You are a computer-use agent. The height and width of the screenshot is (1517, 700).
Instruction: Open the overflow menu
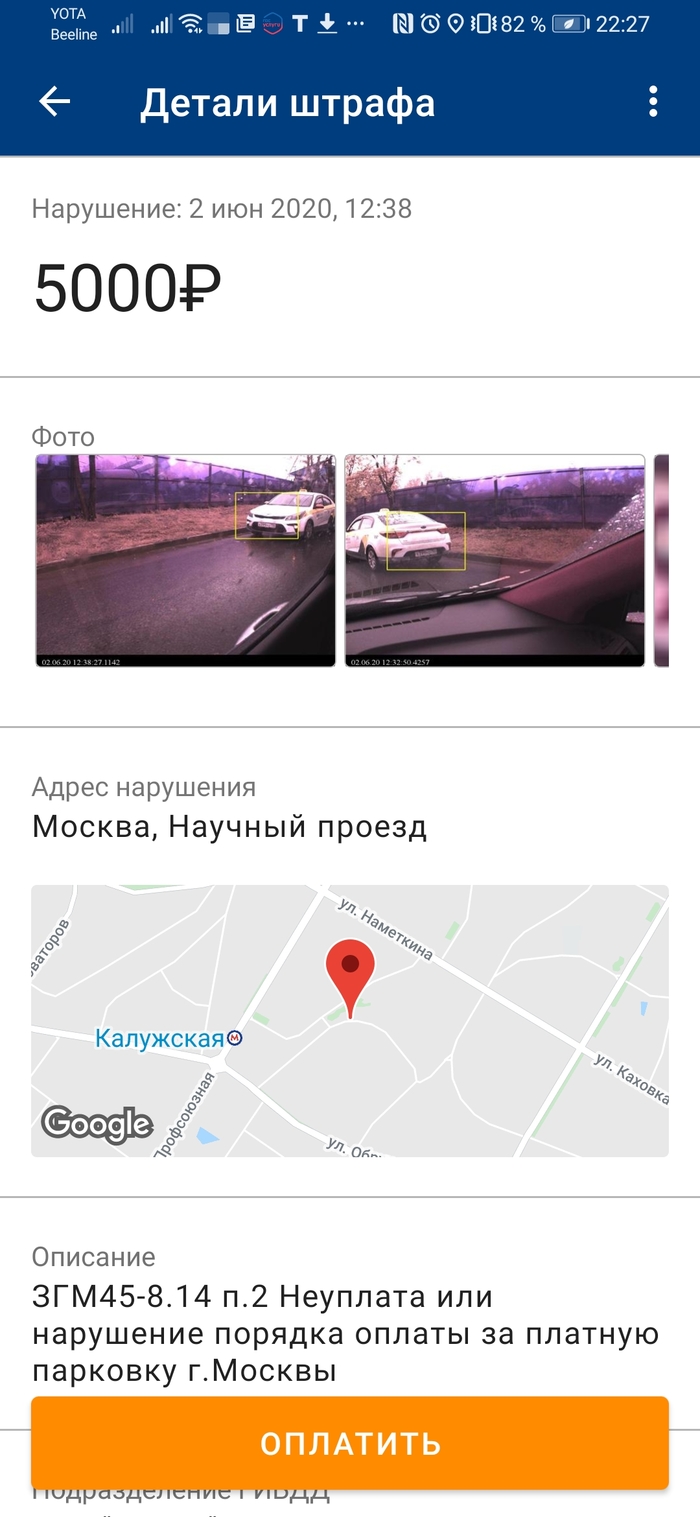pyautogui.click(x=652, y=102)
